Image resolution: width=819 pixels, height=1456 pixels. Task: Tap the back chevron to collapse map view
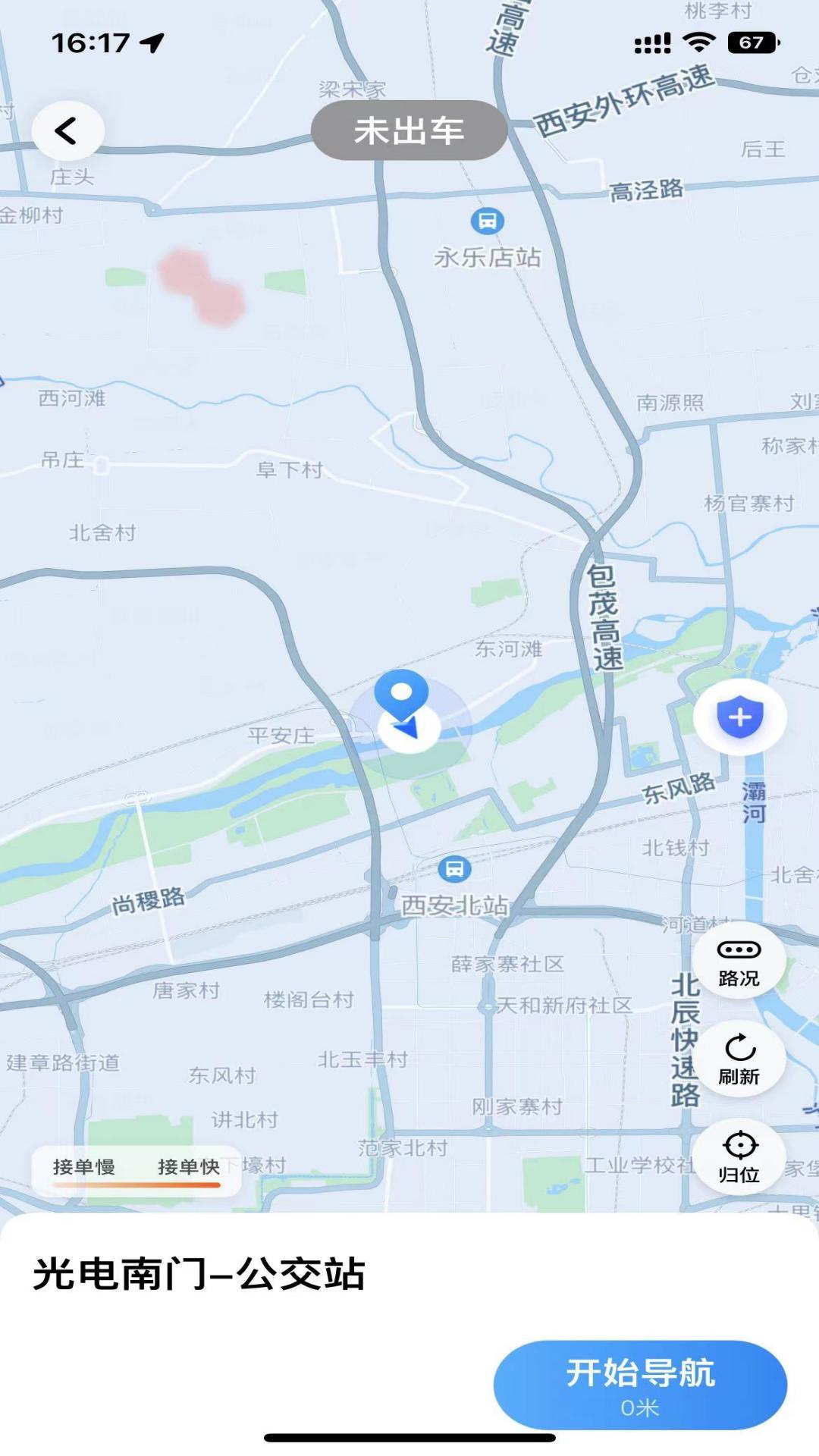pyautogui.click(x=67, y=129)
